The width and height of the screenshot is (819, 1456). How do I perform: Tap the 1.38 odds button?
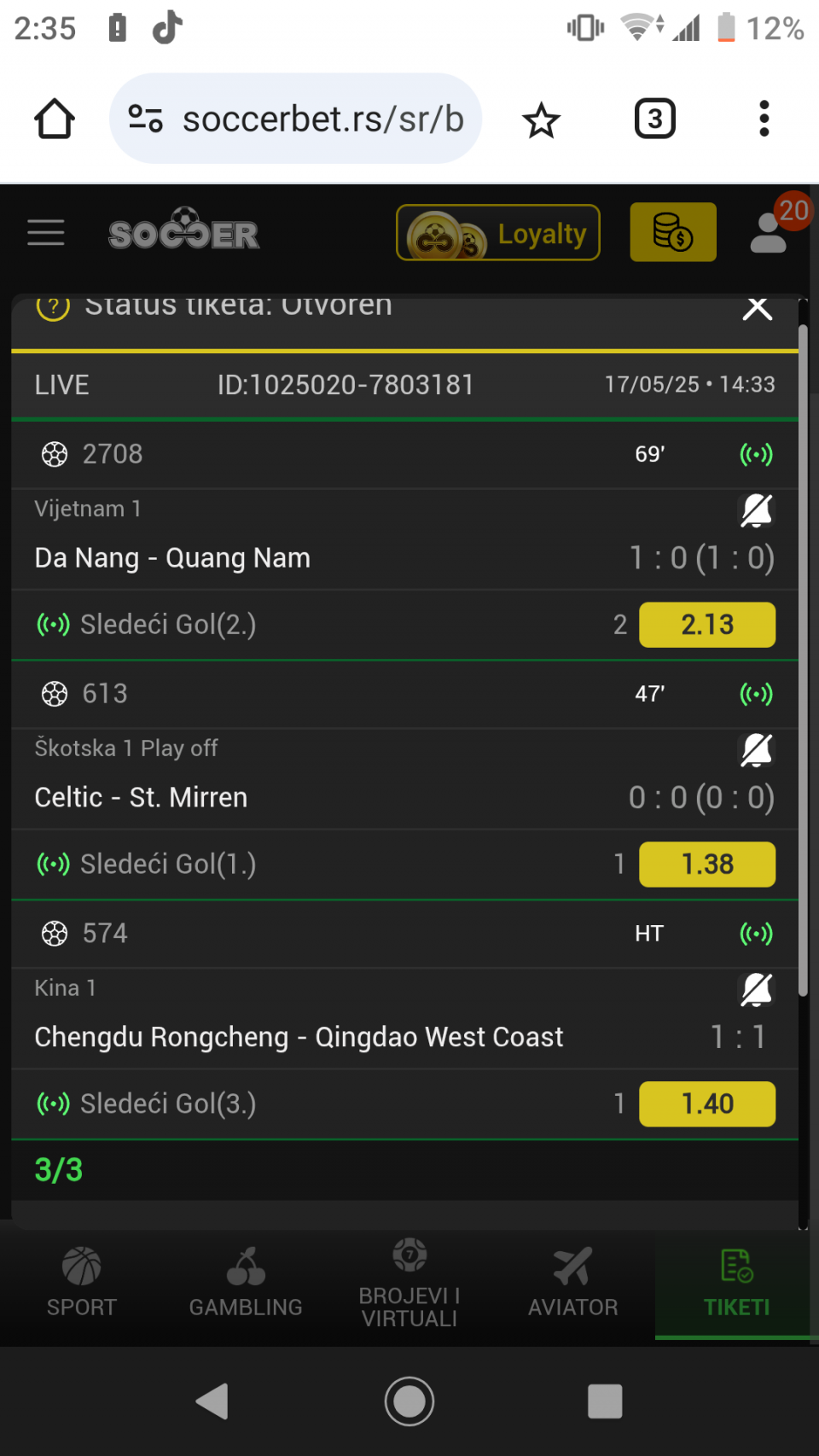point(707,865)
